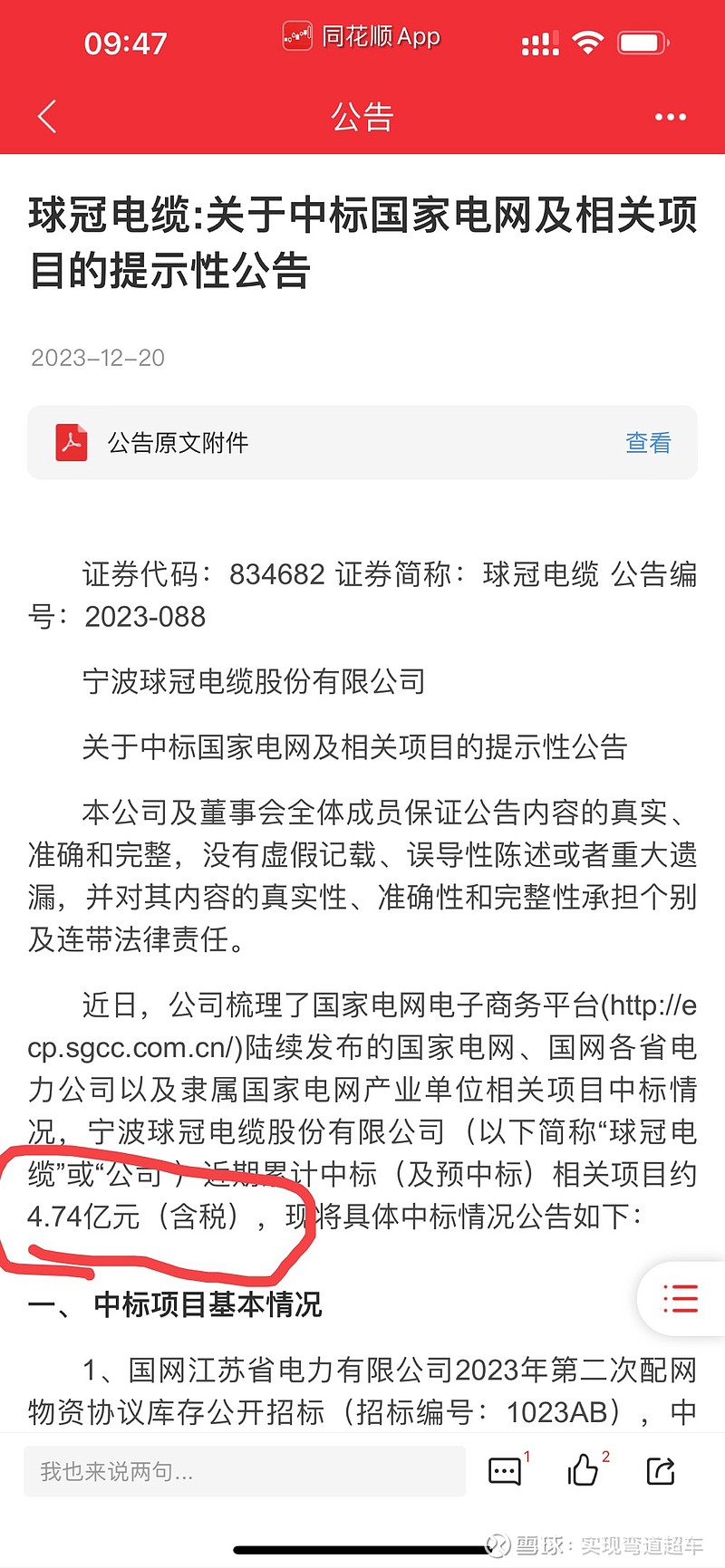Open the three-dot overflow menu
This screenshot has width=725, height=1568.
671,117
